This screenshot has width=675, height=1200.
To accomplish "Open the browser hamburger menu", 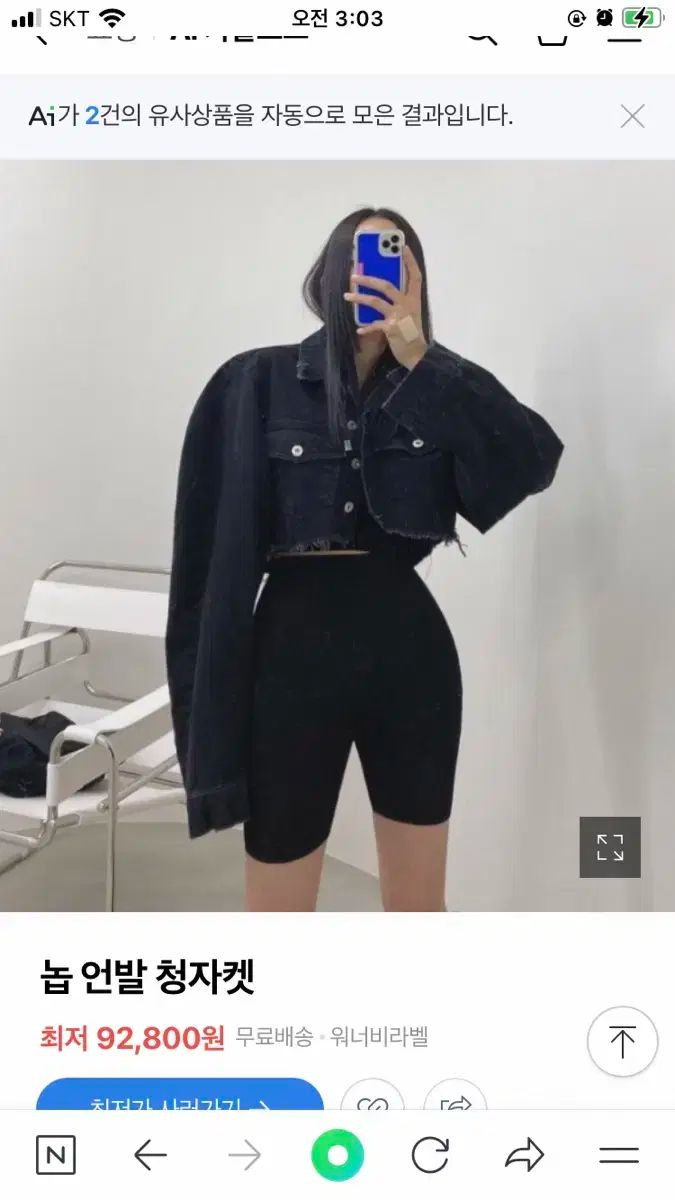I will pos(619,1156).
